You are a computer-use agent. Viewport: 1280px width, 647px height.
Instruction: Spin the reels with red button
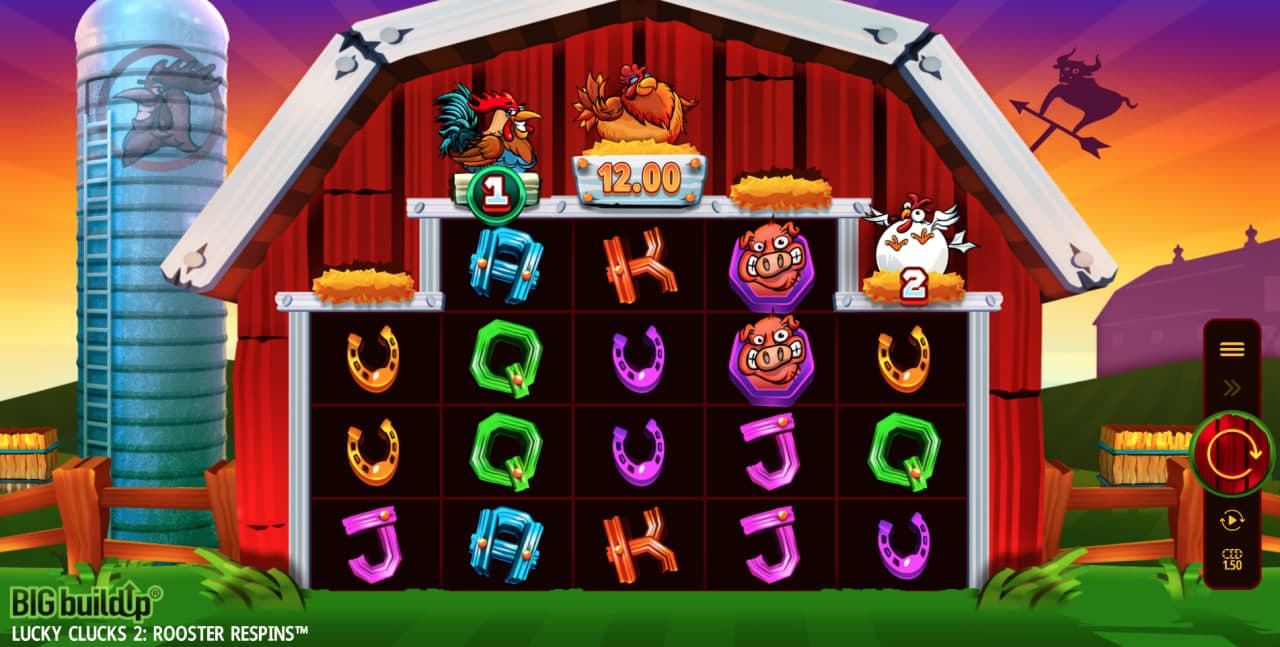(x=1231, y=453)
